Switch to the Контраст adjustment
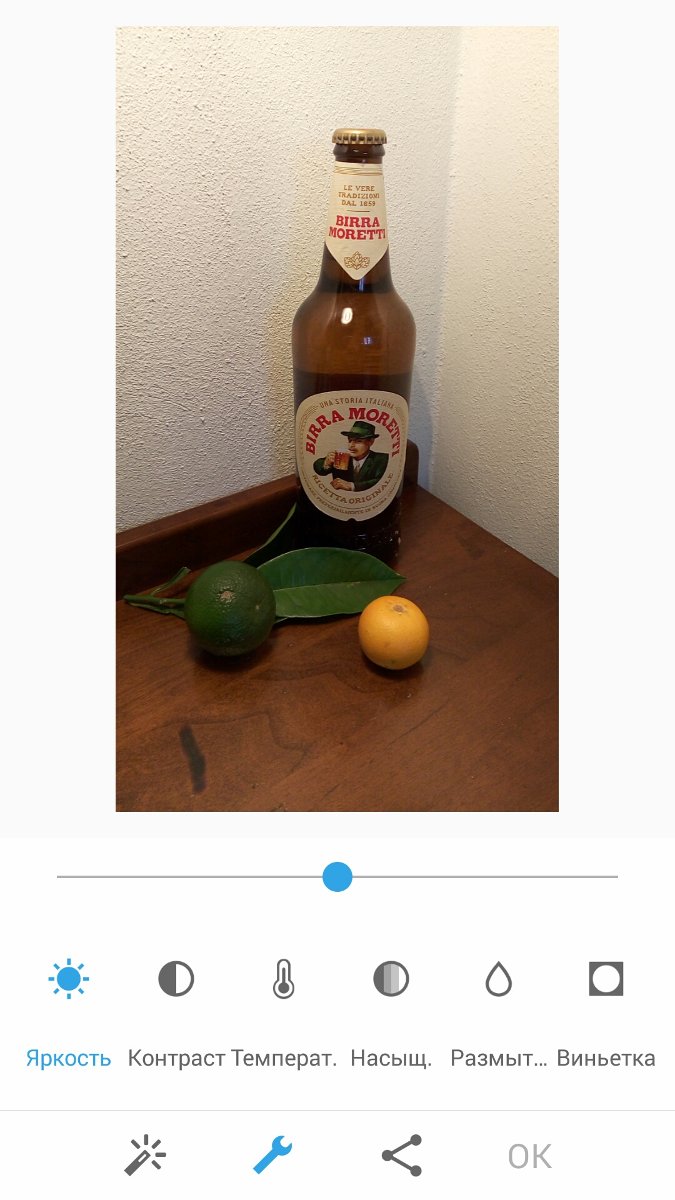Screen dimensions: 675x1200 pos(176,1010)
